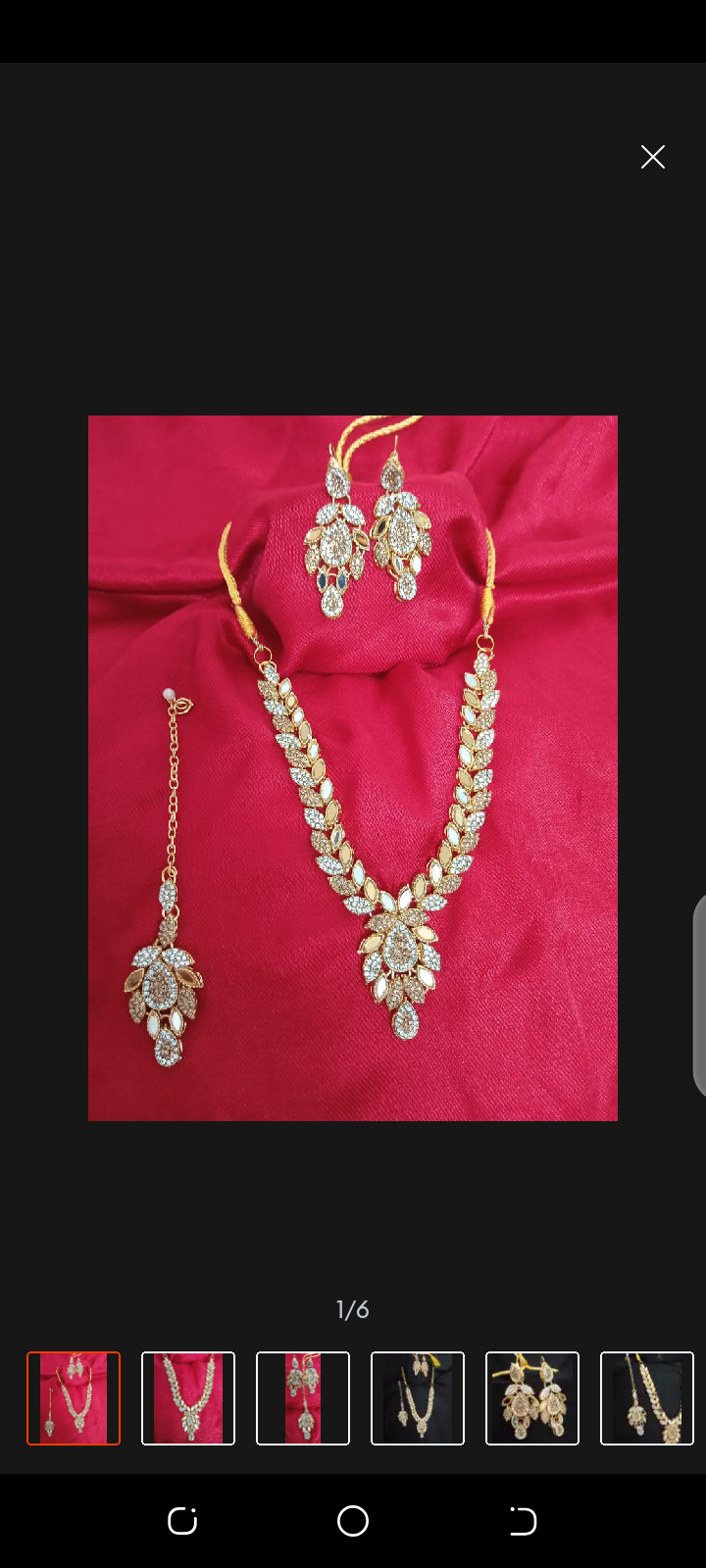The image size is (706, 1568).
Task: Go to the system home screen
Action: pyautogui.click(x=353, y=1521)
